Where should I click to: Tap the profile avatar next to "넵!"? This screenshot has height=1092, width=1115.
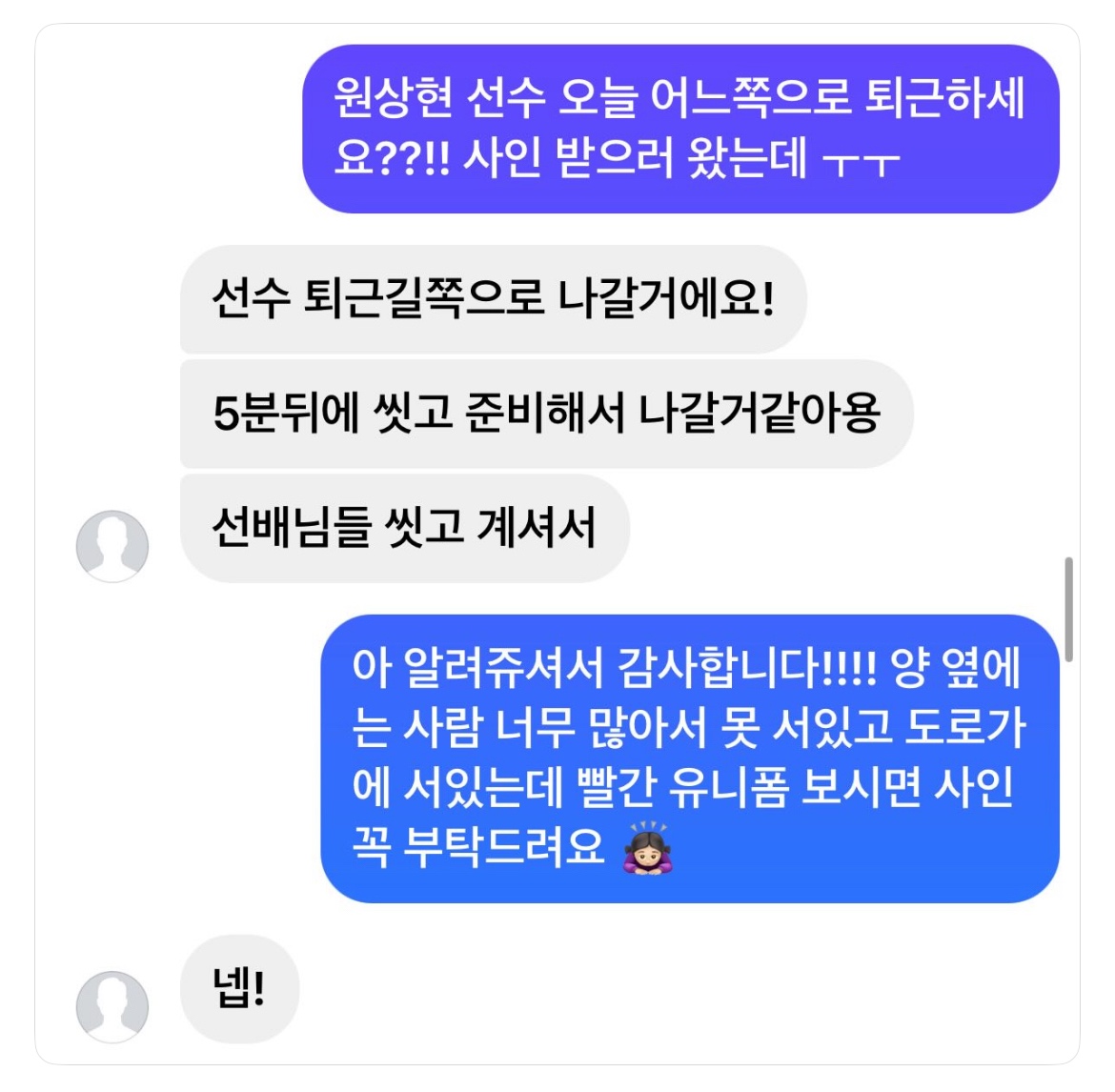click(112, 1006)
